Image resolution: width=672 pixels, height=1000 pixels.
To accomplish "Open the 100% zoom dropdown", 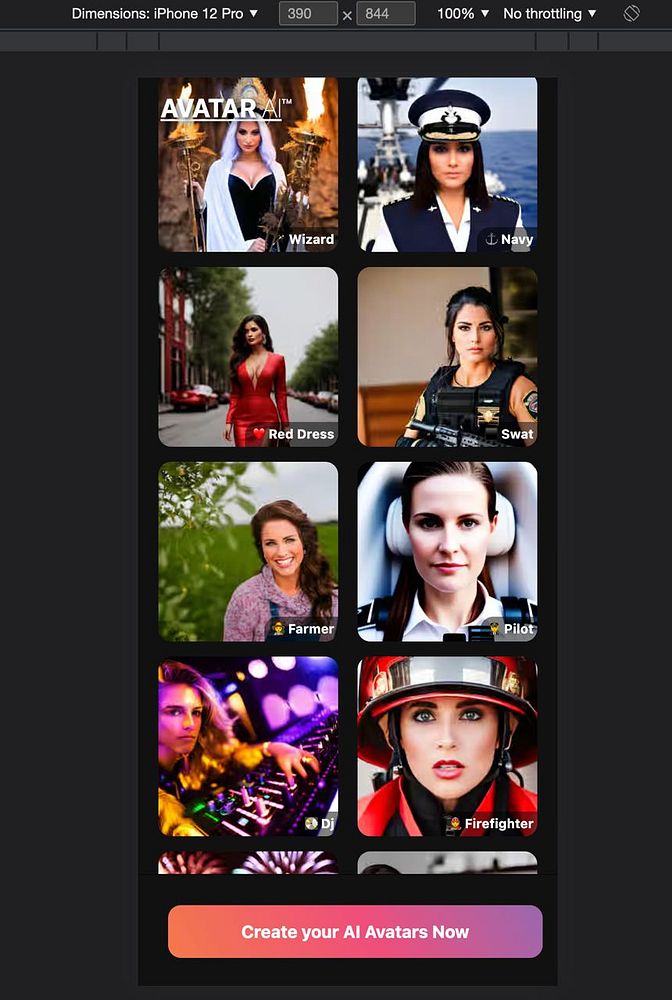I will click(x=463, y=14).
